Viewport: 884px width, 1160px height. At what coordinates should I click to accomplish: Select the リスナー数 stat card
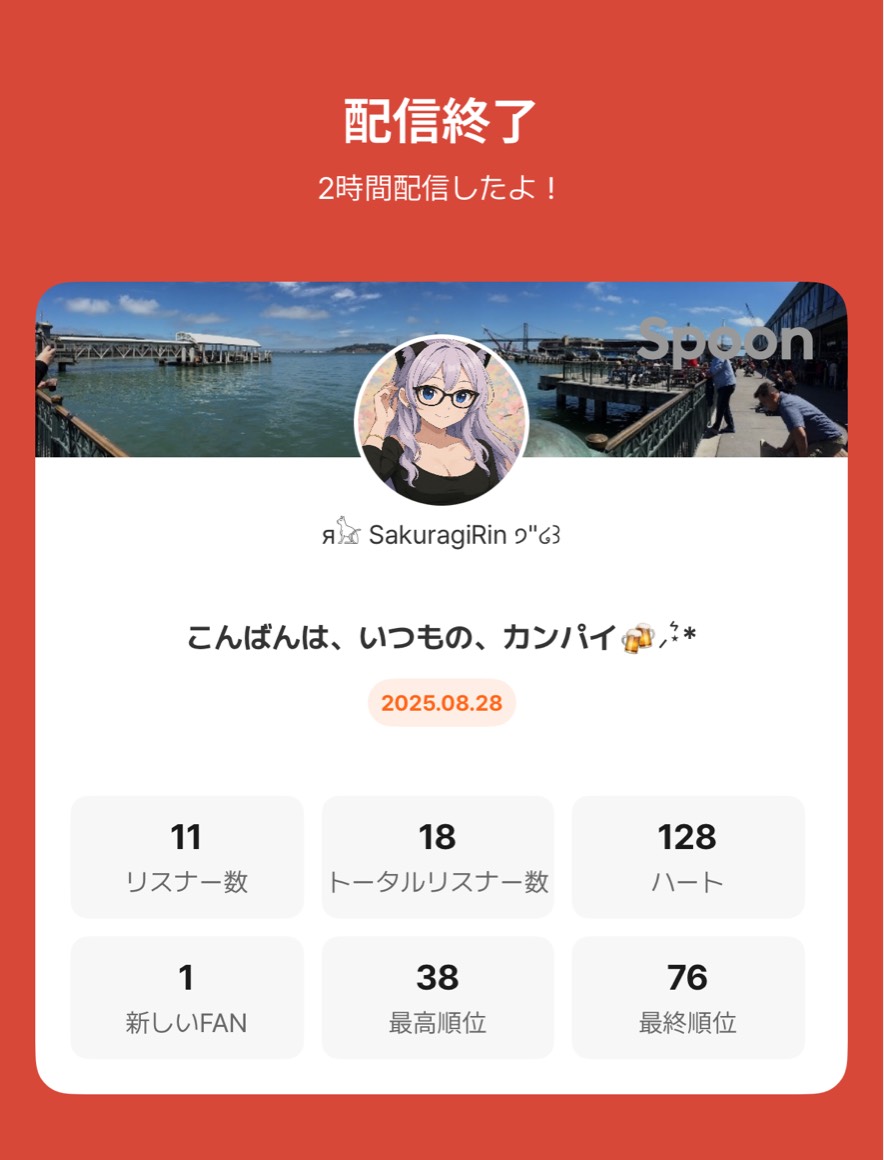coord(186,856)
